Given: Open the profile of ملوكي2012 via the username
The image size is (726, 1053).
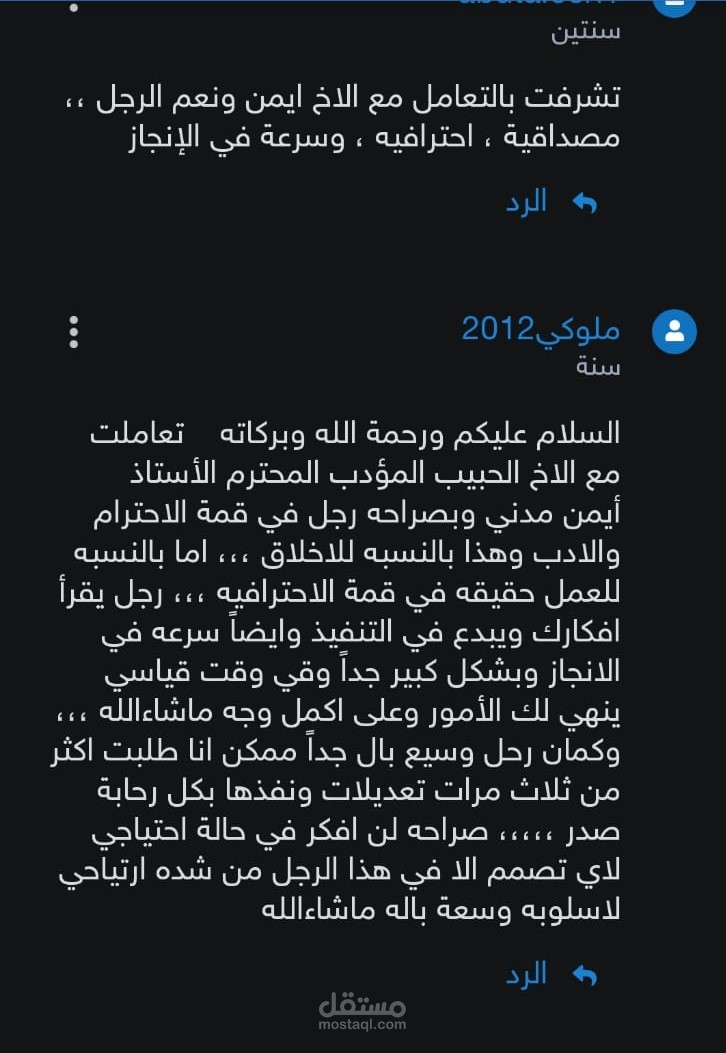Looking at the screenshot, I should [x=540, y=328].
